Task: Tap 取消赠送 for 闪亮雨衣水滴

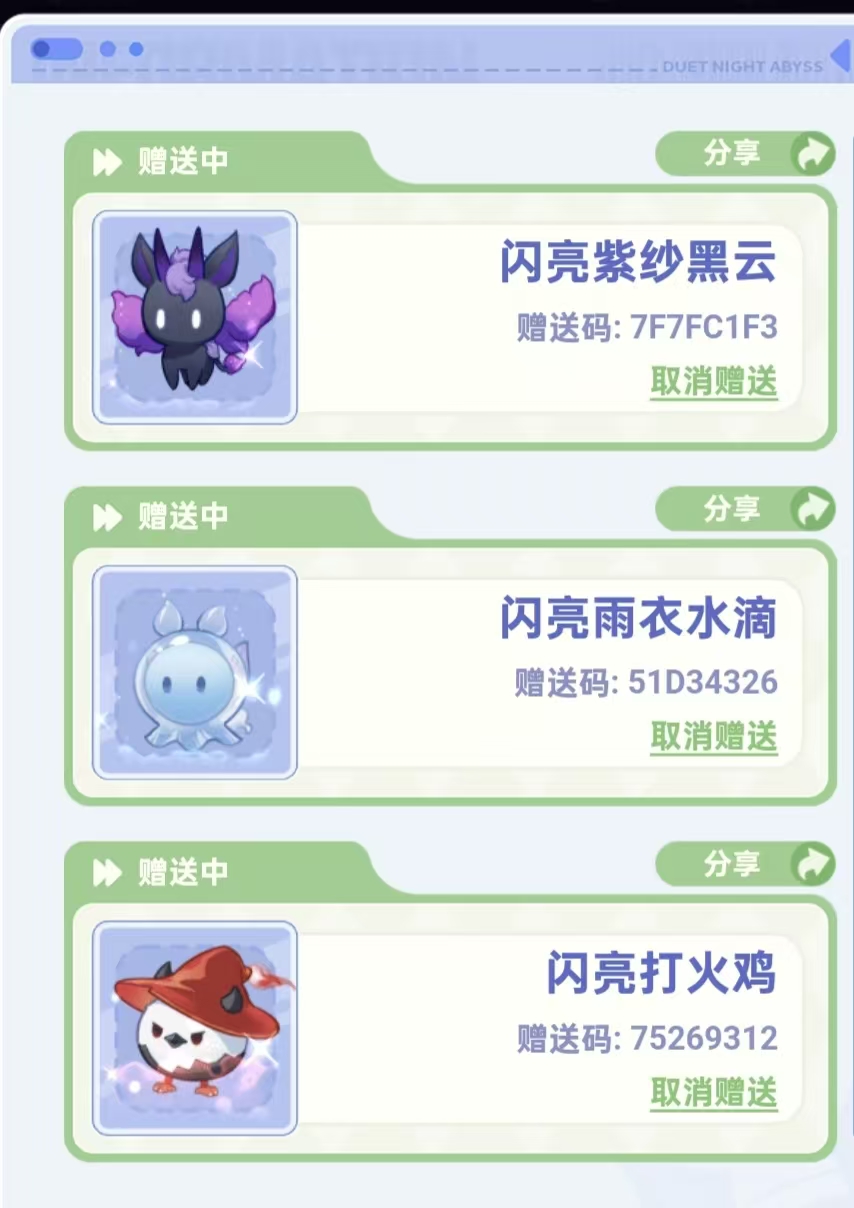Action: 713,738
